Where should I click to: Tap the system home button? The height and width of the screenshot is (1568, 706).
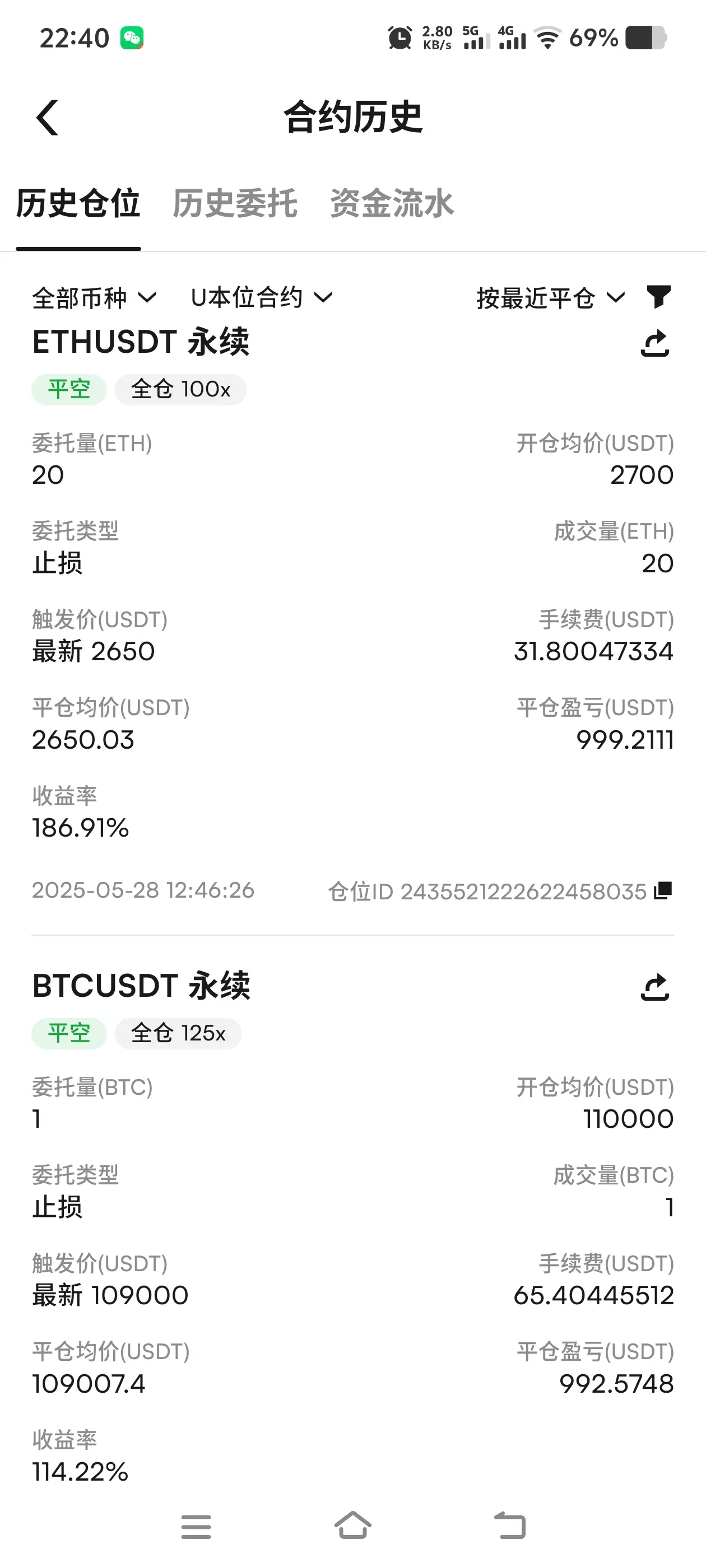pyautogui.click(x=352, y=1526)
